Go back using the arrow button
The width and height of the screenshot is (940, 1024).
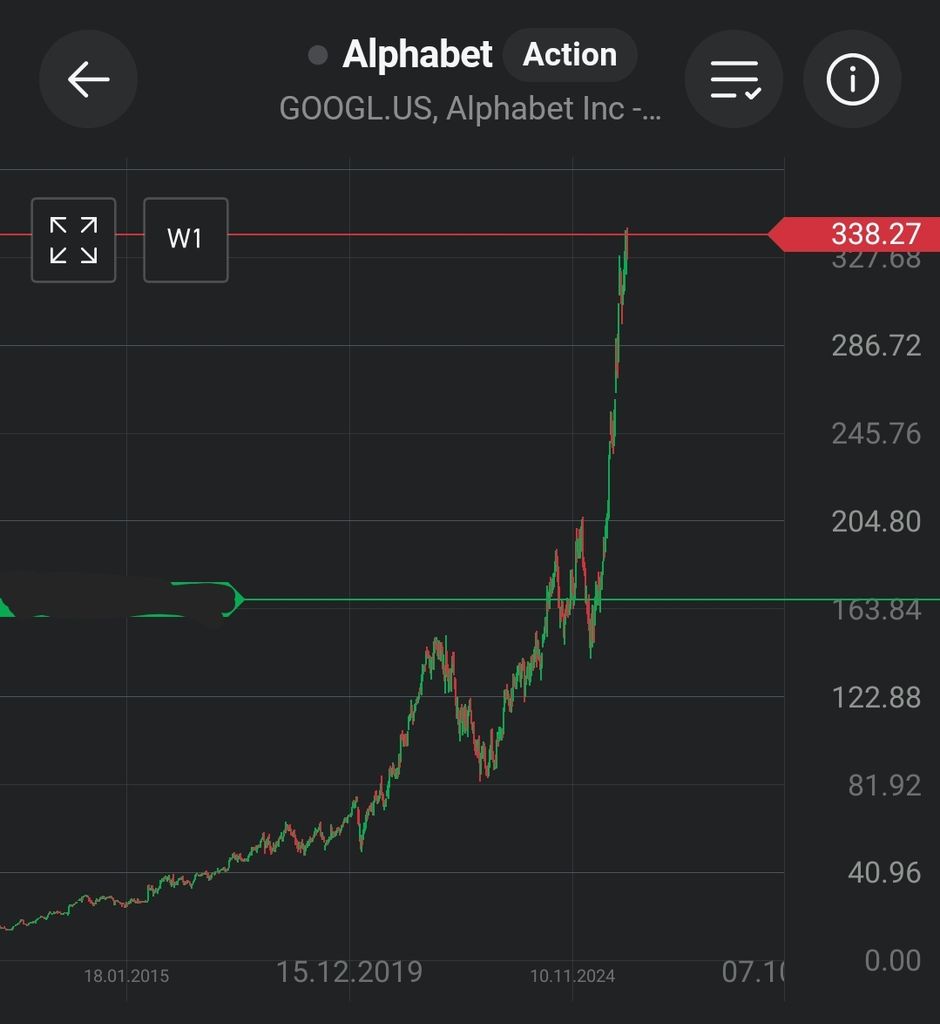pos(88,79)
